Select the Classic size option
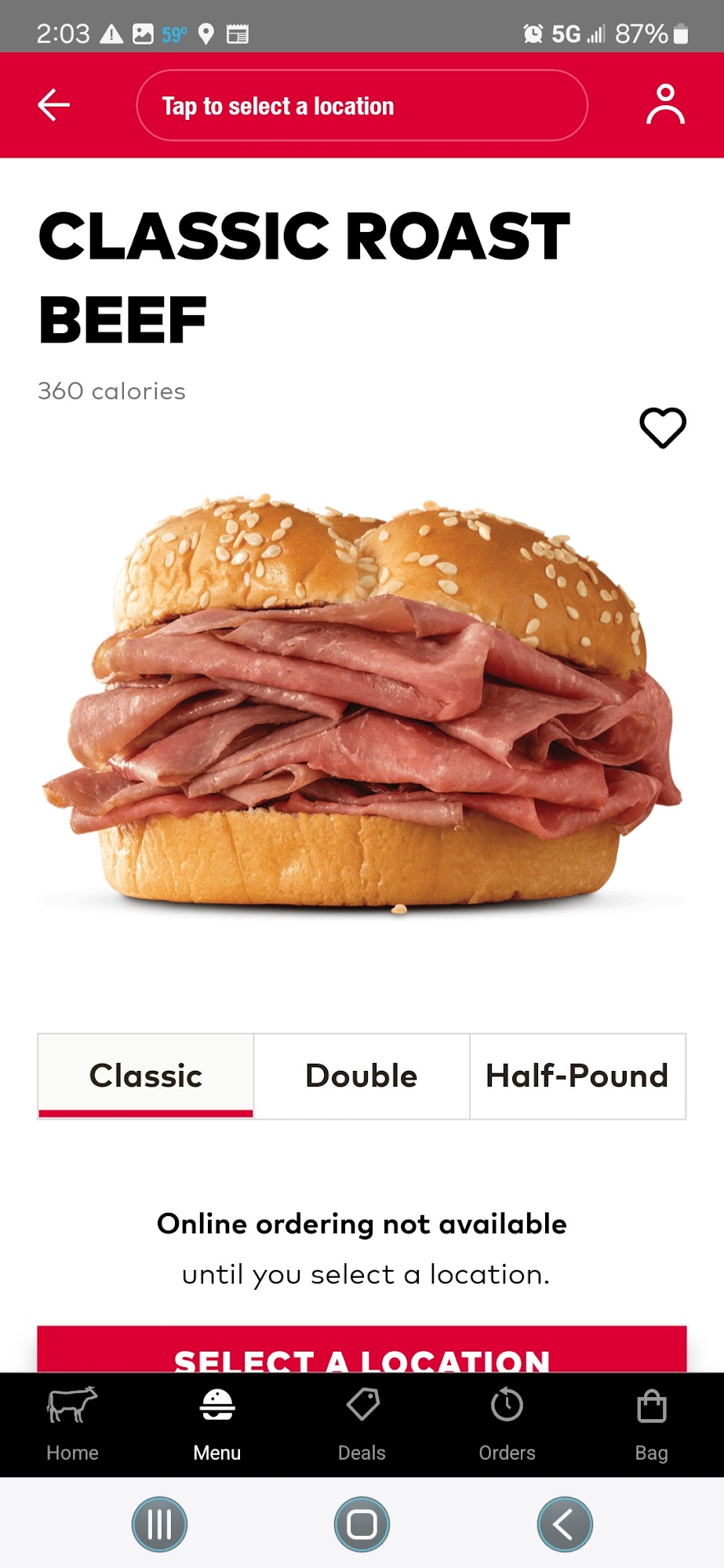 146,1076
